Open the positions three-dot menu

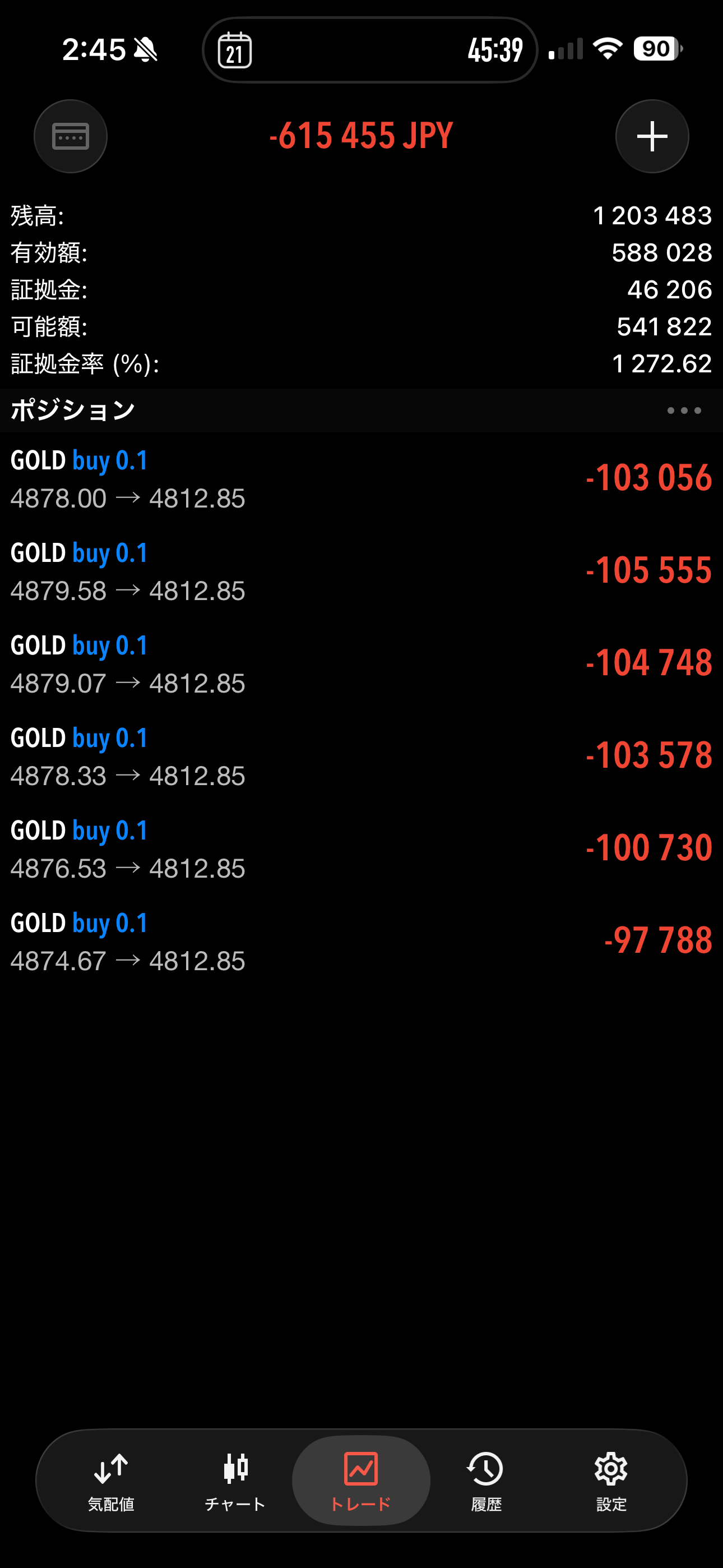pos(683,411)
